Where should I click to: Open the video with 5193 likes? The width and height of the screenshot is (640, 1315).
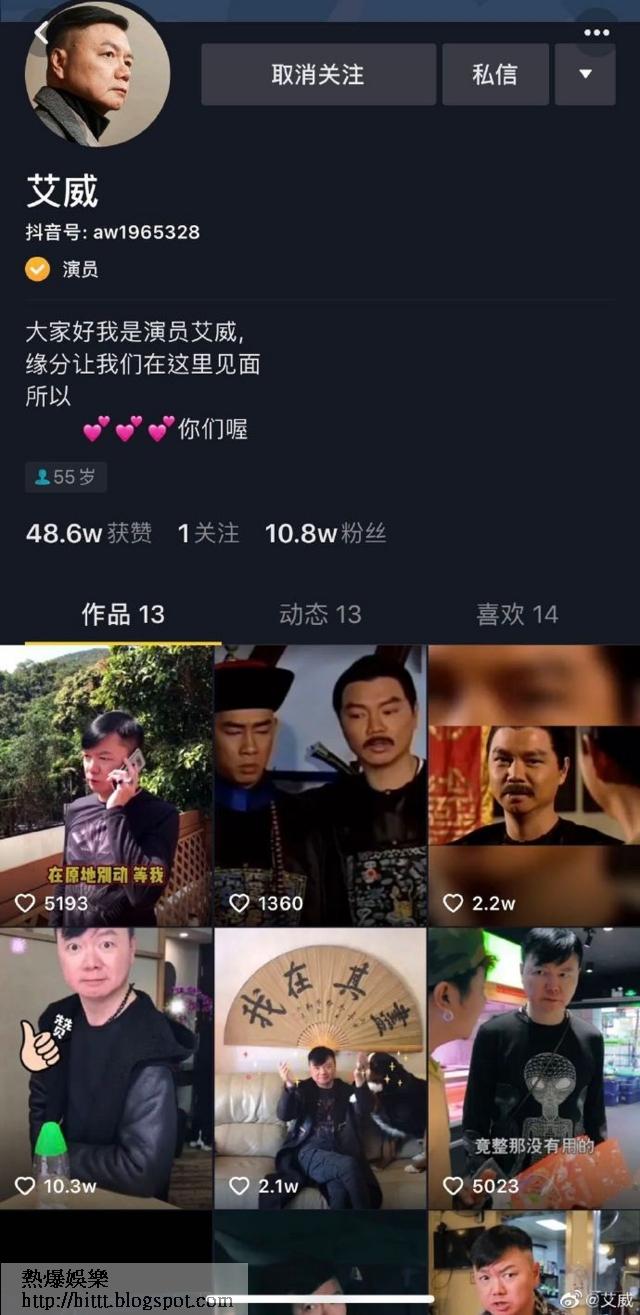106,786
